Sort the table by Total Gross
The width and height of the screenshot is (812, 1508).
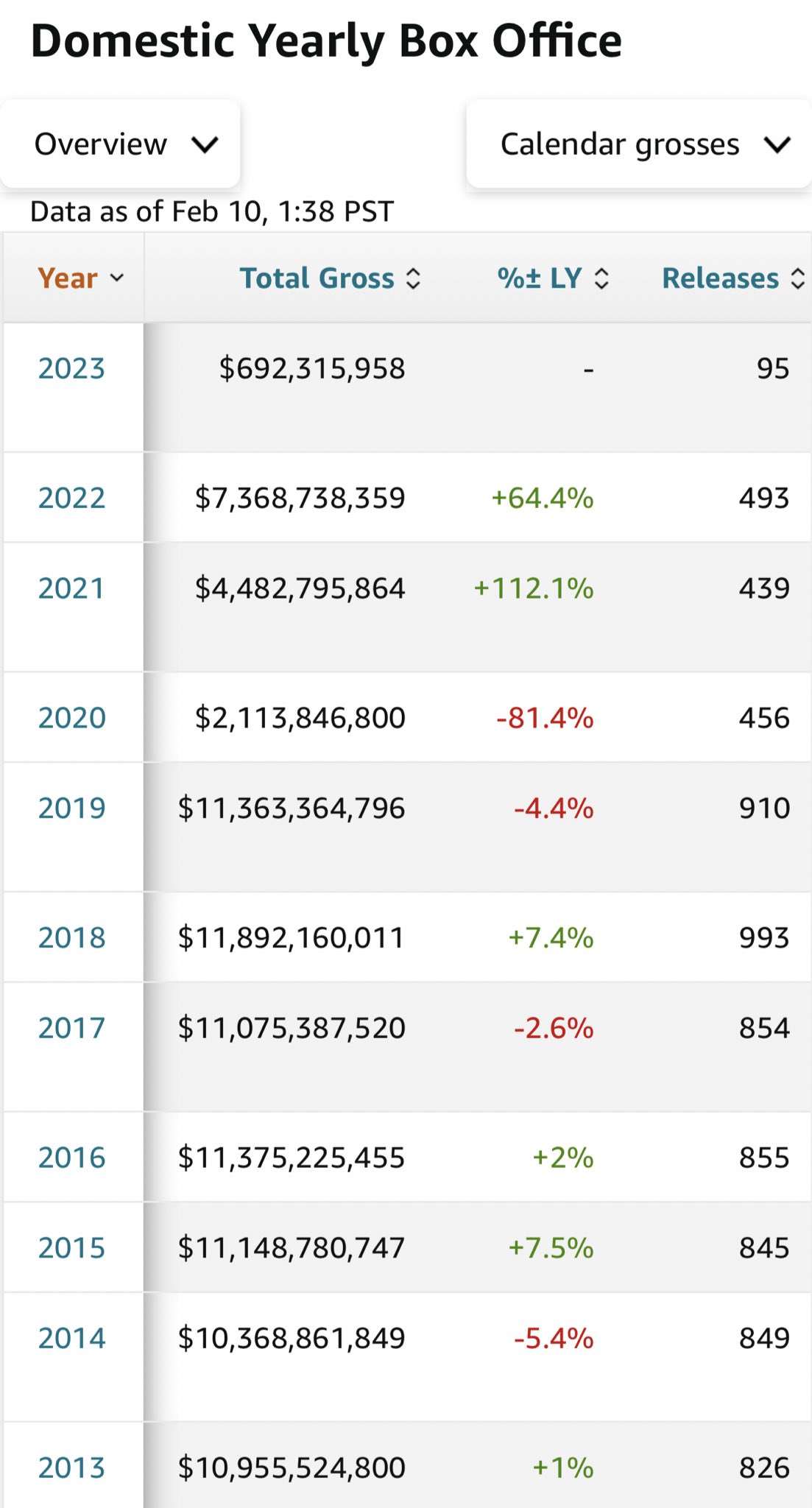(414, 278)
